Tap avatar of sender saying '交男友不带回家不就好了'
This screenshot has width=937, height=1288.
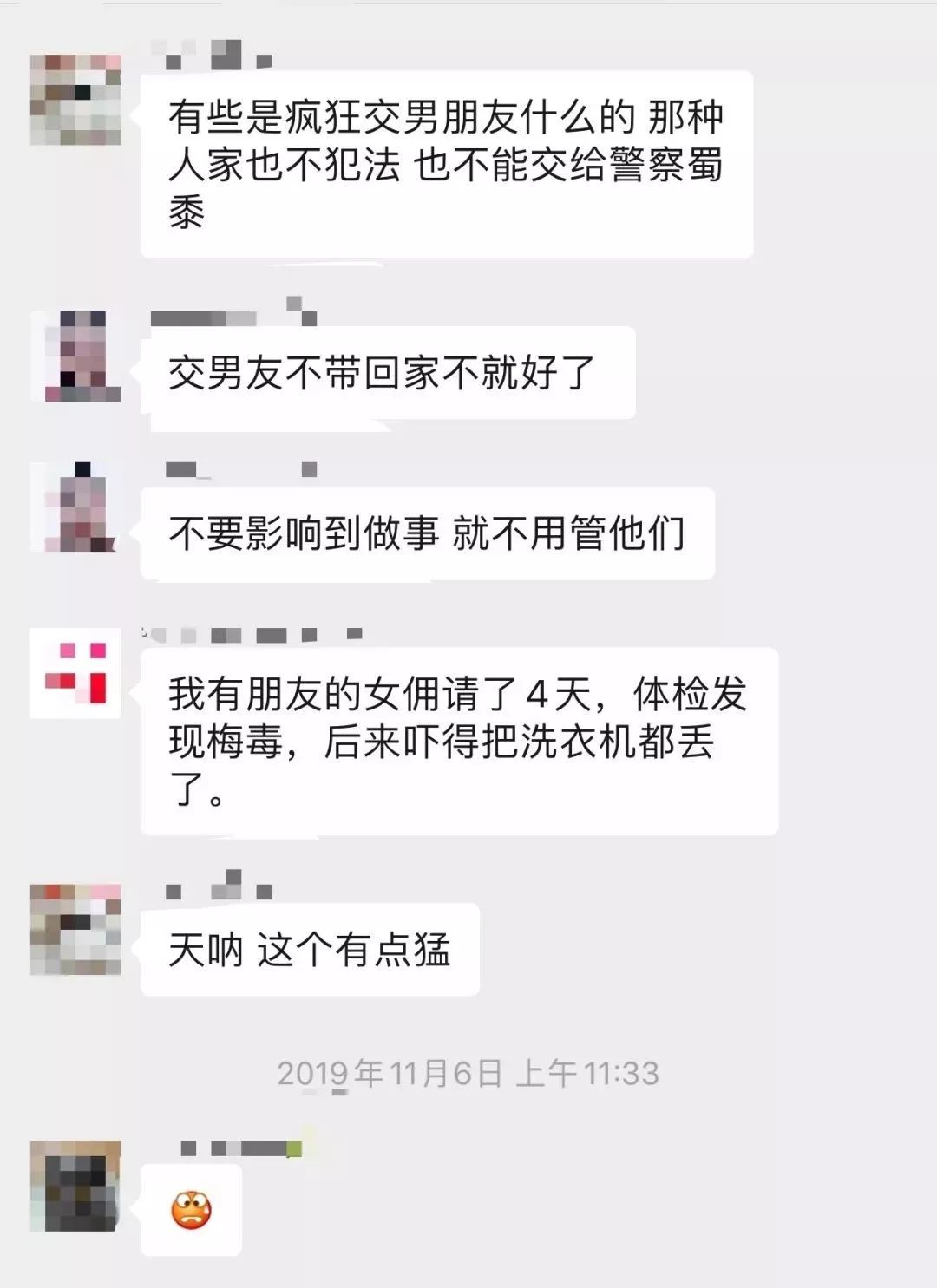(75, 356)
